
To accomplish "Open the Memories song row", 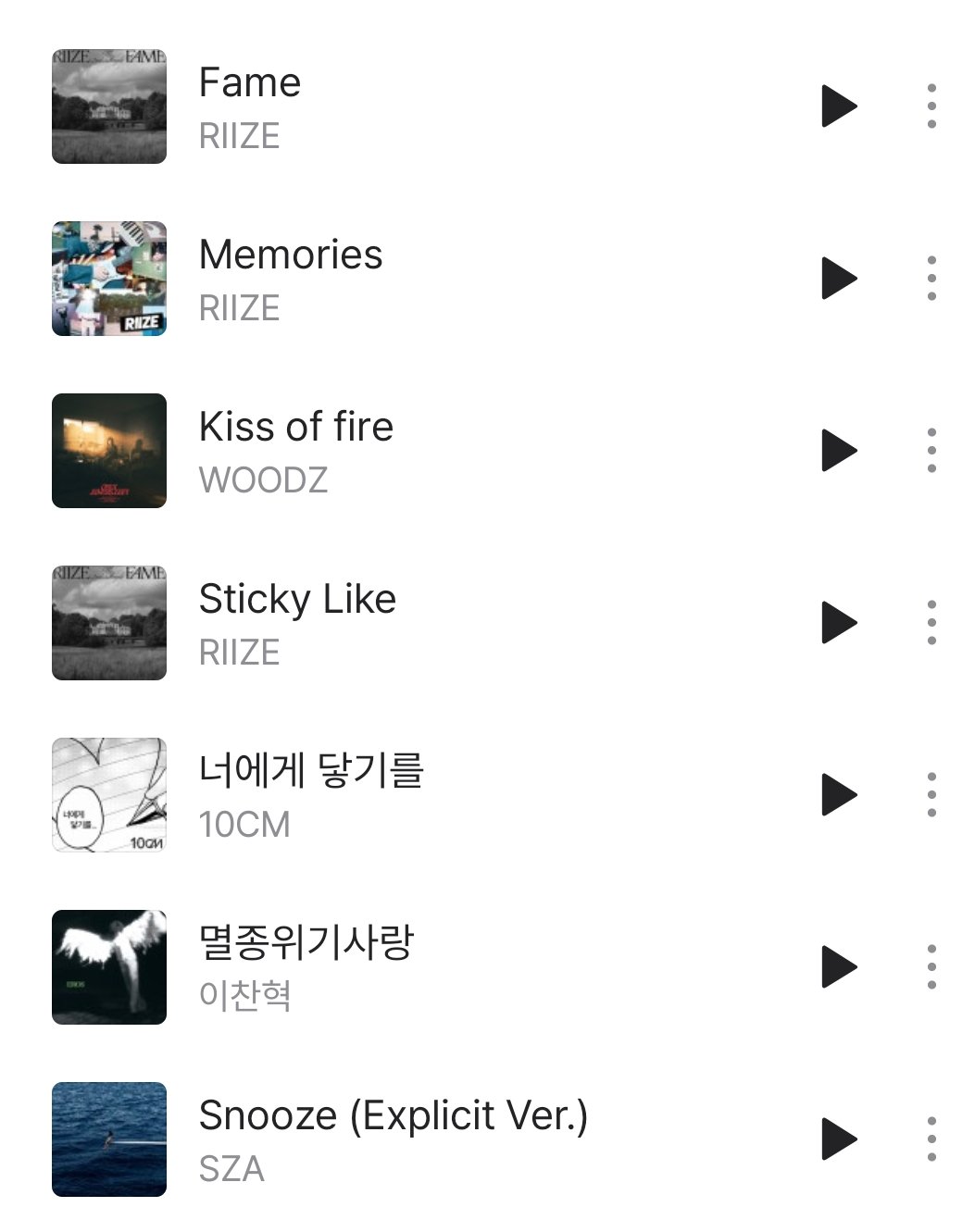I will [x=463, y=279].
